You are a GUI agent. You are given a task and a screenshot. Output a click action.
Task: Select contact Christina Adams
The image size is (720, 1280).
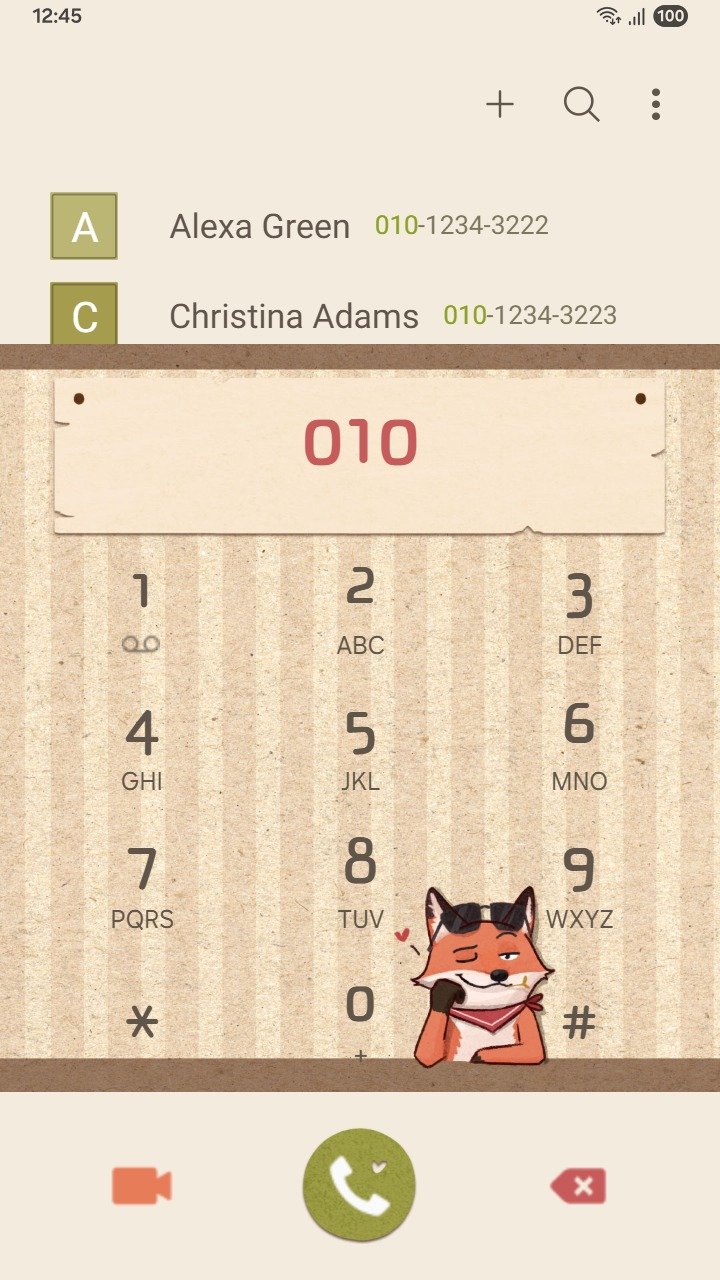[x=294, y=316]
